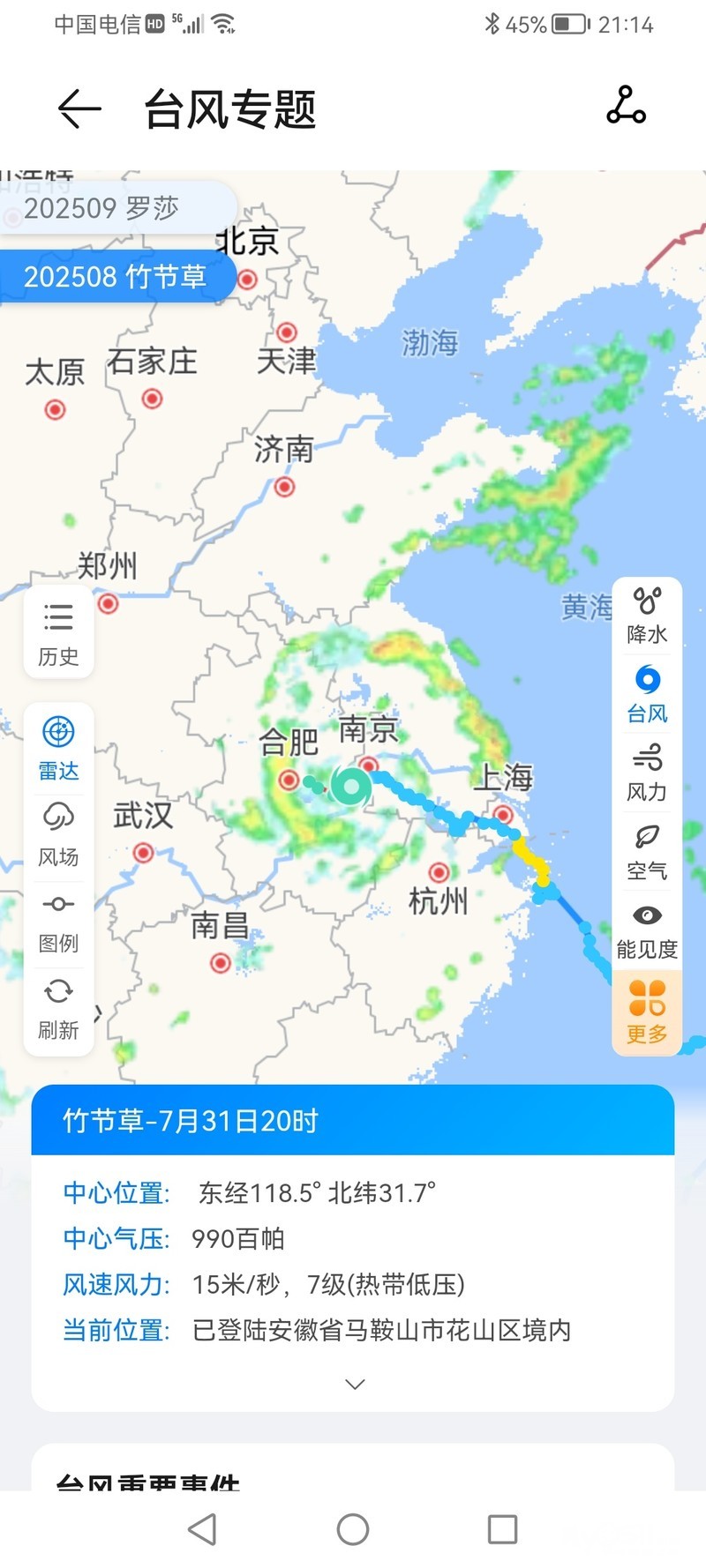The width and height of the screenshot is (706, 1568).
Task: View the 能见度 visibility layer
Action: tap(647, 930)
